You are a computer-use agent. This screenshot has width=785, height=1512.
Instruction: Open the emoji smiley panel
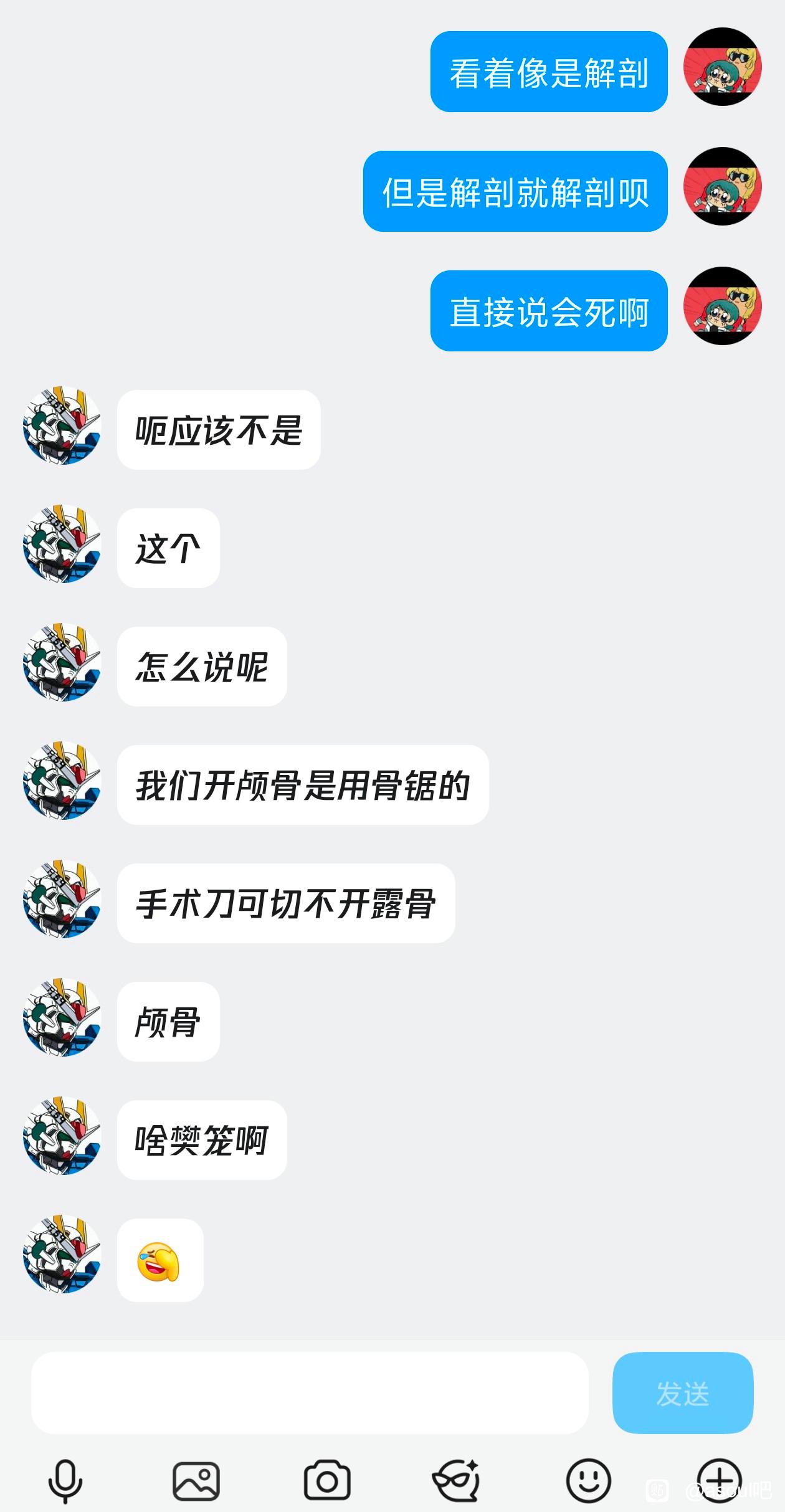coord(588,1481)
